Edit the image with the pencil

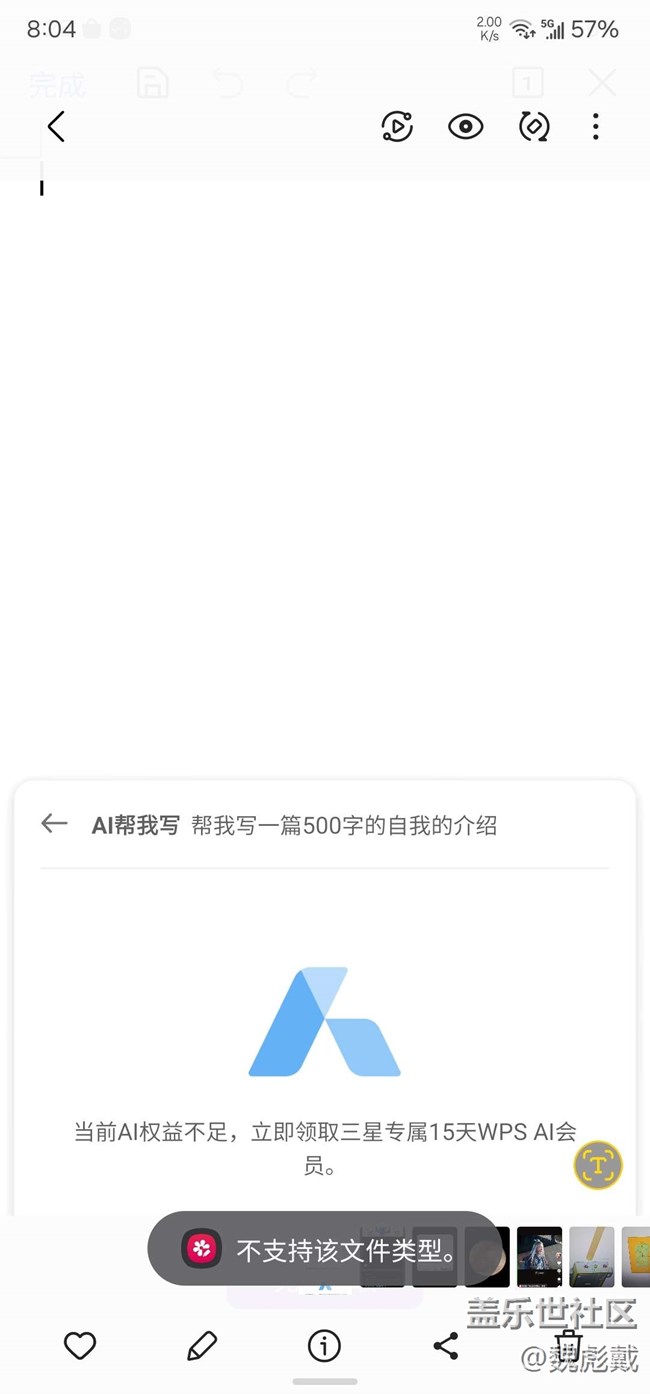[202, 1346]
